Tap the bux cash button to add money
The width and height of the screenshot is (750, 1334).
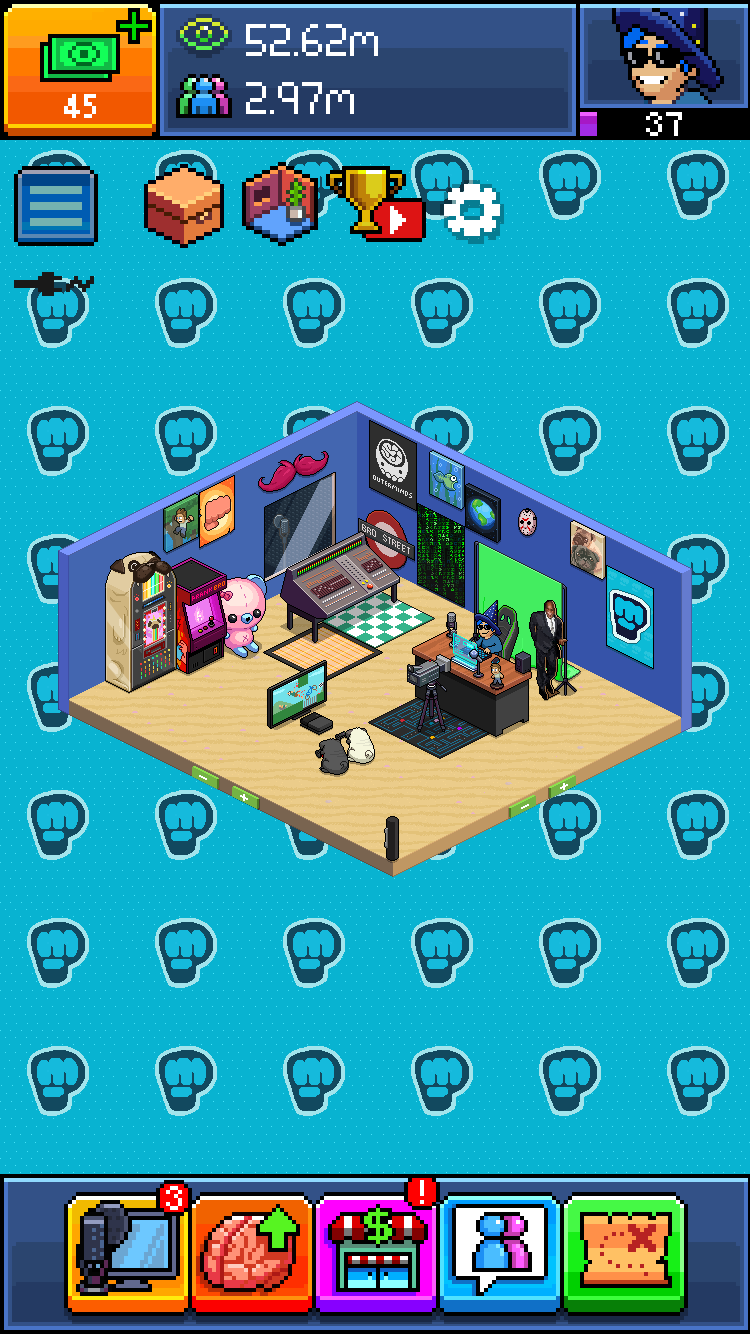point(80,68)
